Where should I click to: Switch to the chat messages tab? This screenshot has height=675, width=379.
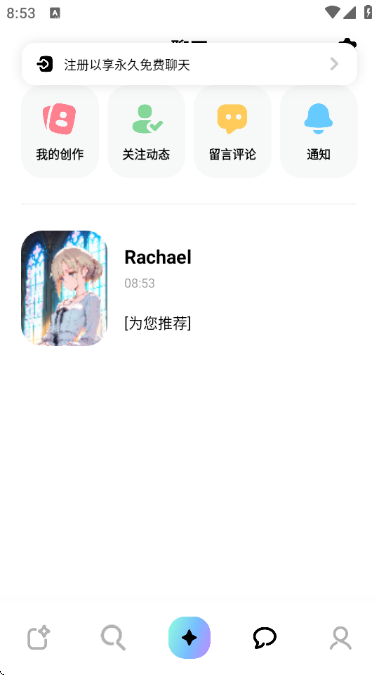(x=264, y=638)
